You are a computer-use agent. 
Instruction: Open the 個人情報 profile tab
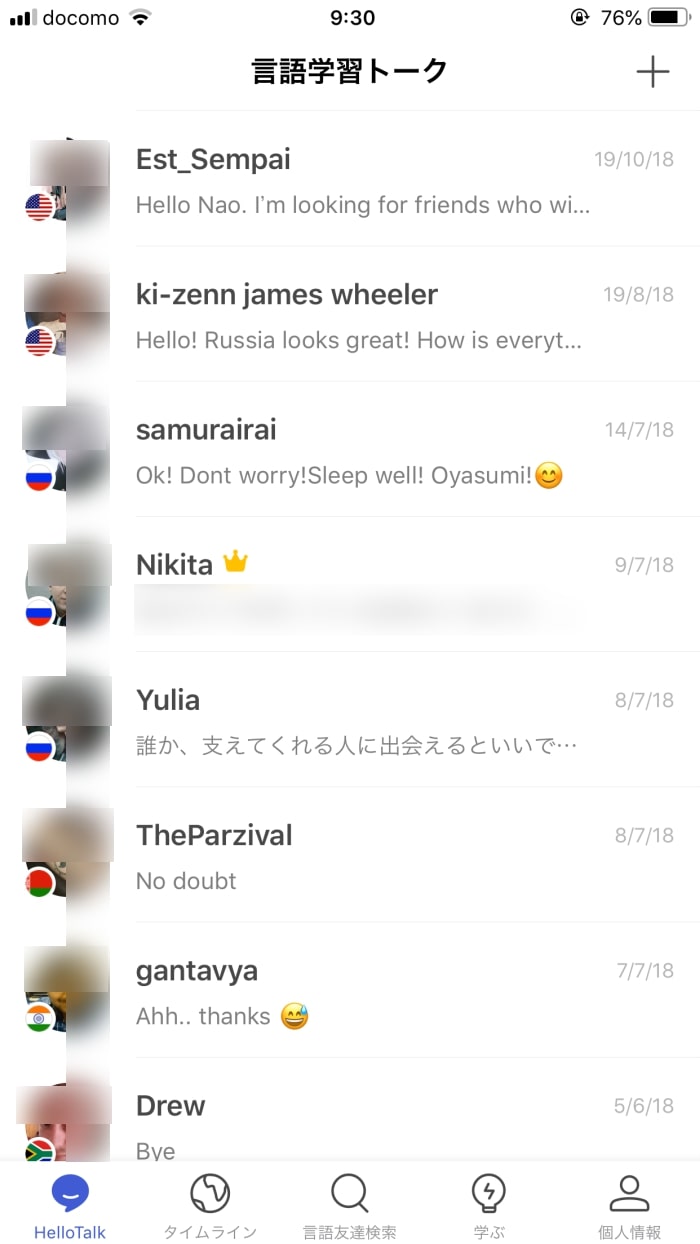(x=629, y=1205)
